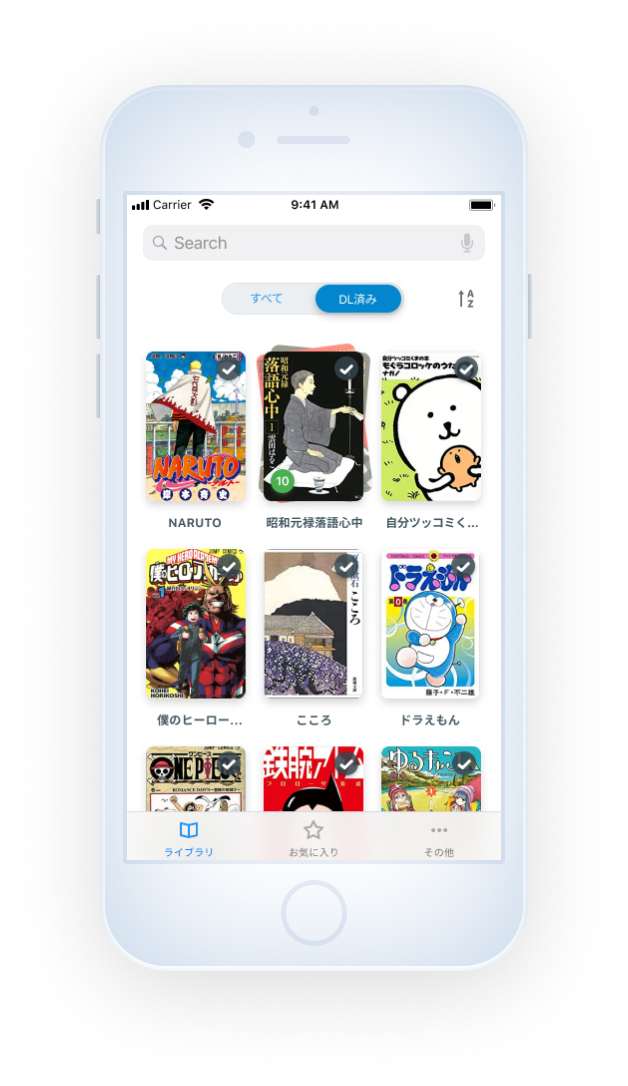Open the A-Z sort options
The image size is (628, 1086).
[x=466, y=299]
